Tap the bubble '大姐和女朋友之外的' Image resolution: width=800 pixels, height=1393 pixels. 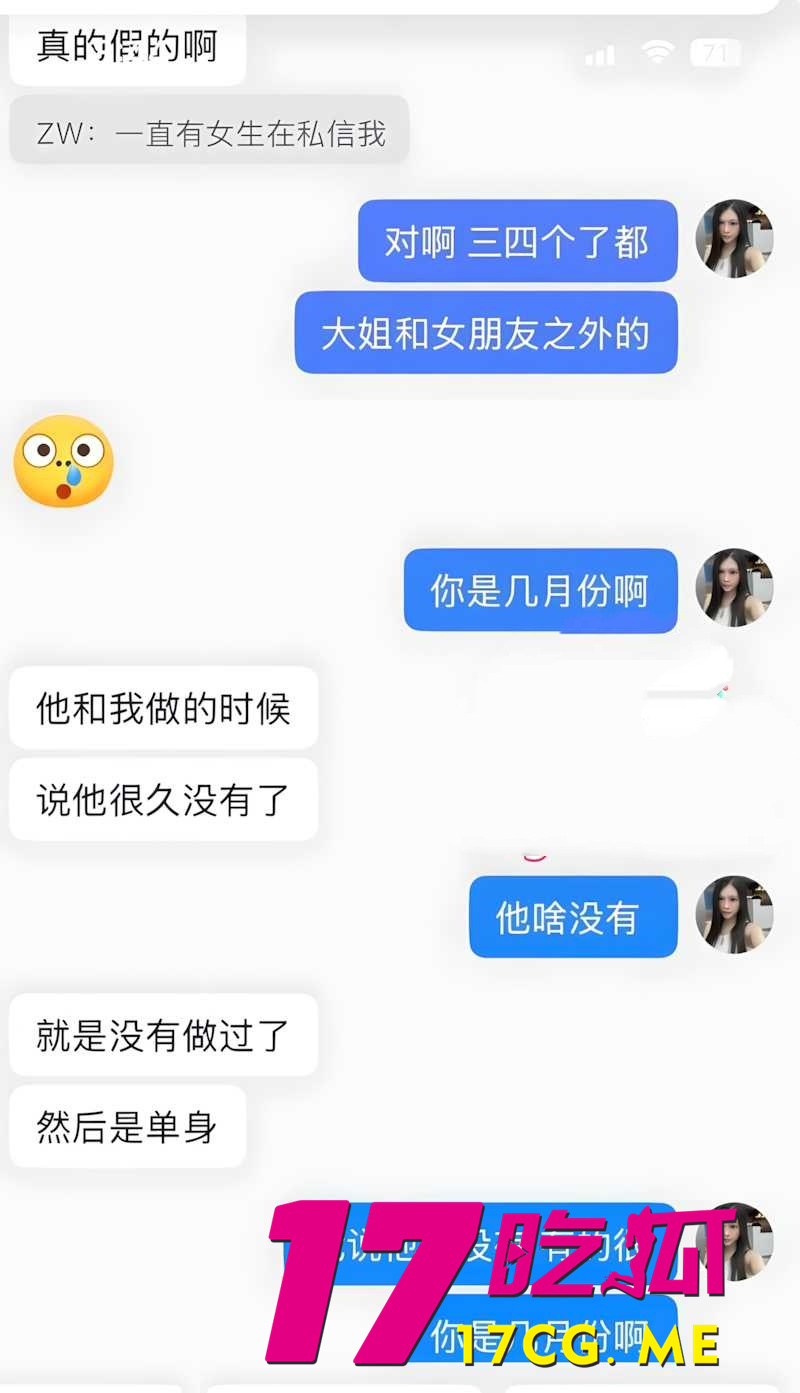point(486,333)
